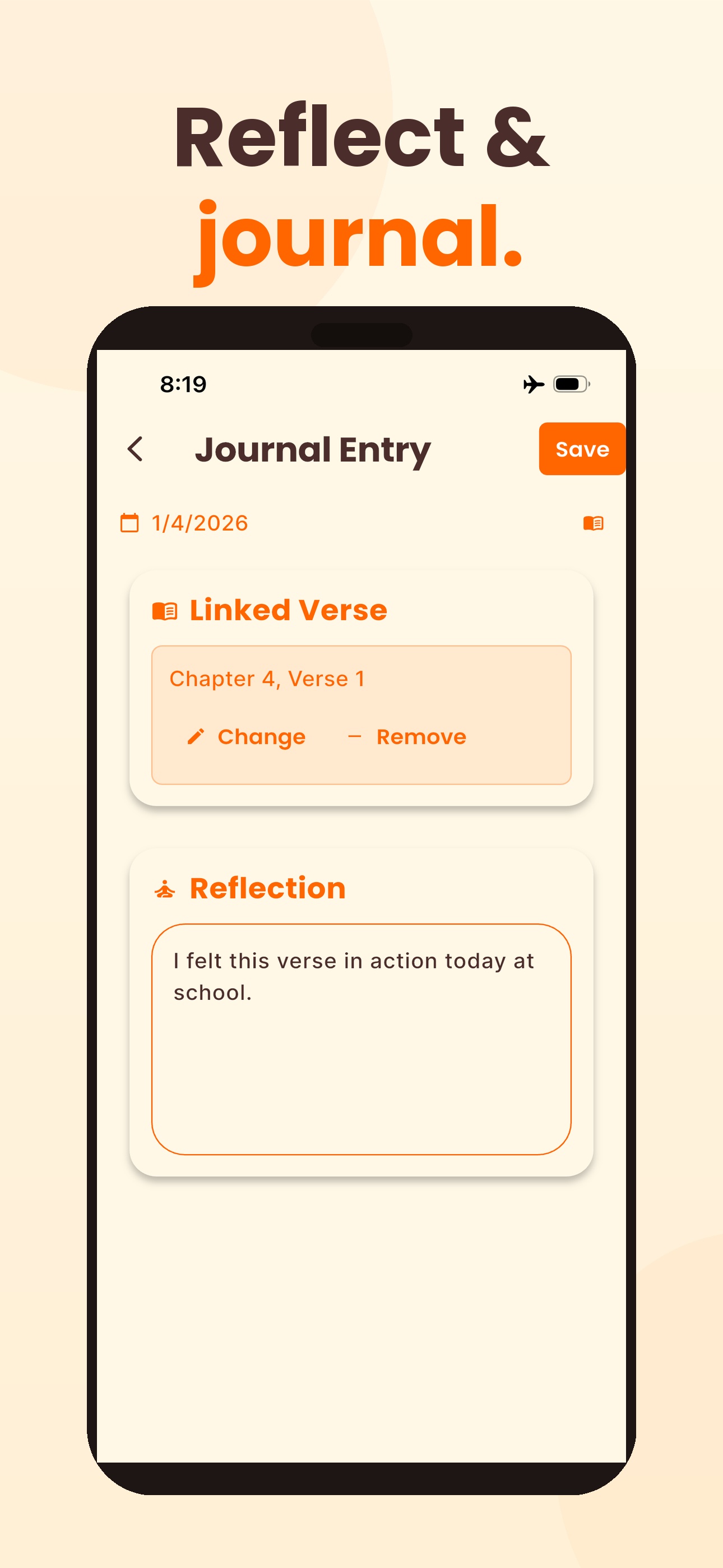Tap the battery indicator in the status bar
723x1568 pixels.
pyautogui.click(x=568, y=384)
